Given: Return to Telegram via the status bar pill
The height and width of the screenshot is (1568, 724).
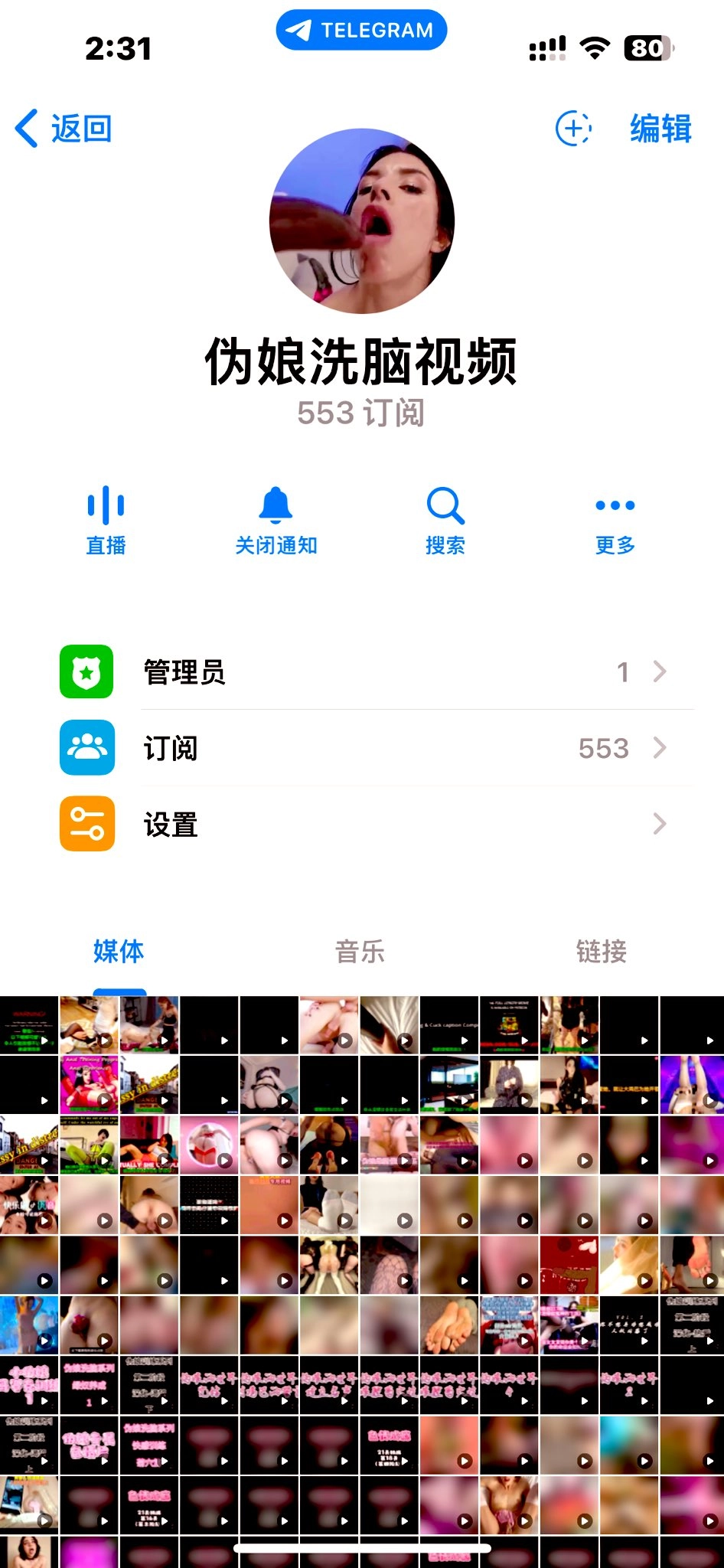Looking at the screenshot, I should [361, 31].
